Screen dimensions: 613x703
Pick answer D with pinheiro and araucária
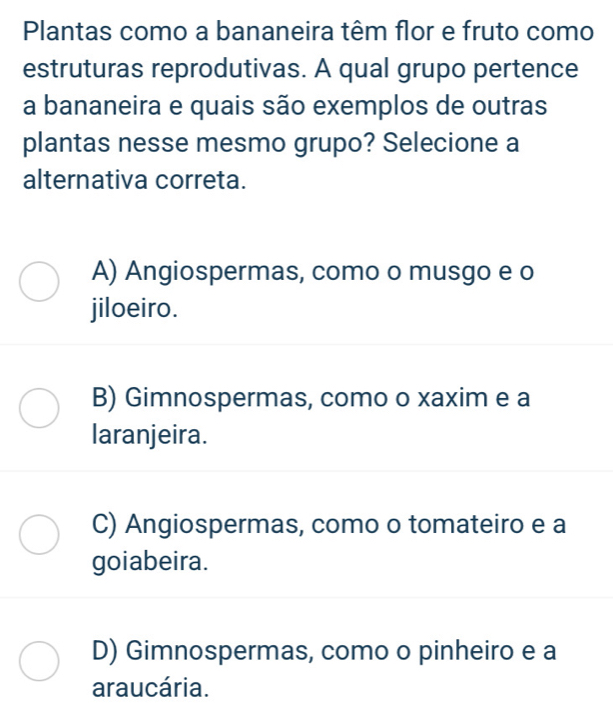click(x=40, y=663)
